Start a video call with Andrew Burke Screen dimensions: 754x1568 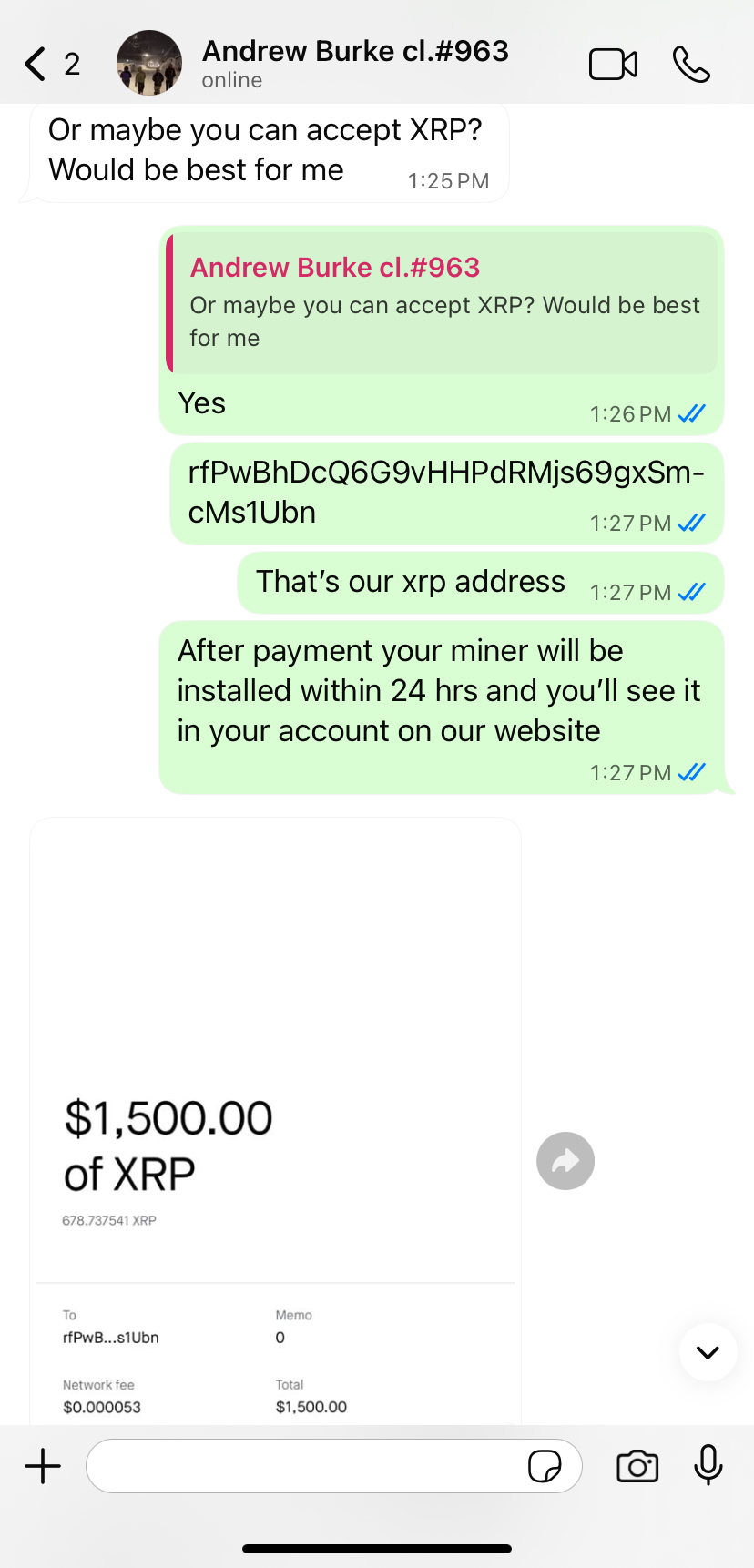pyautogui.click(x=613, y=65)
